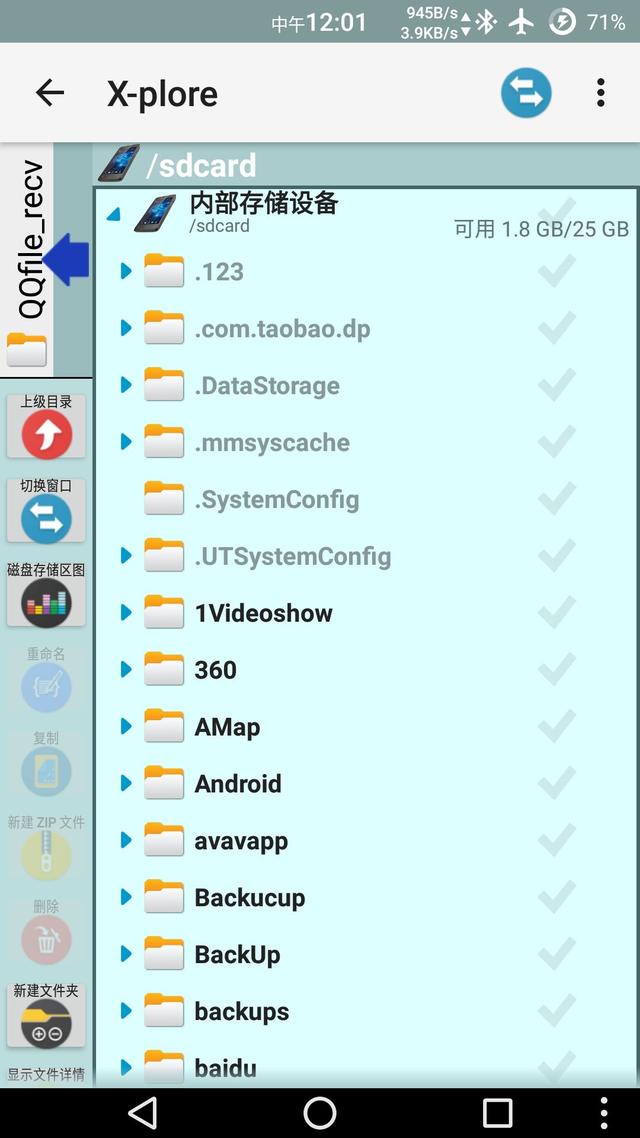Expand the arrow next to .123 folder
Viewport: 640px width, 1138px height.
(126, 271)
